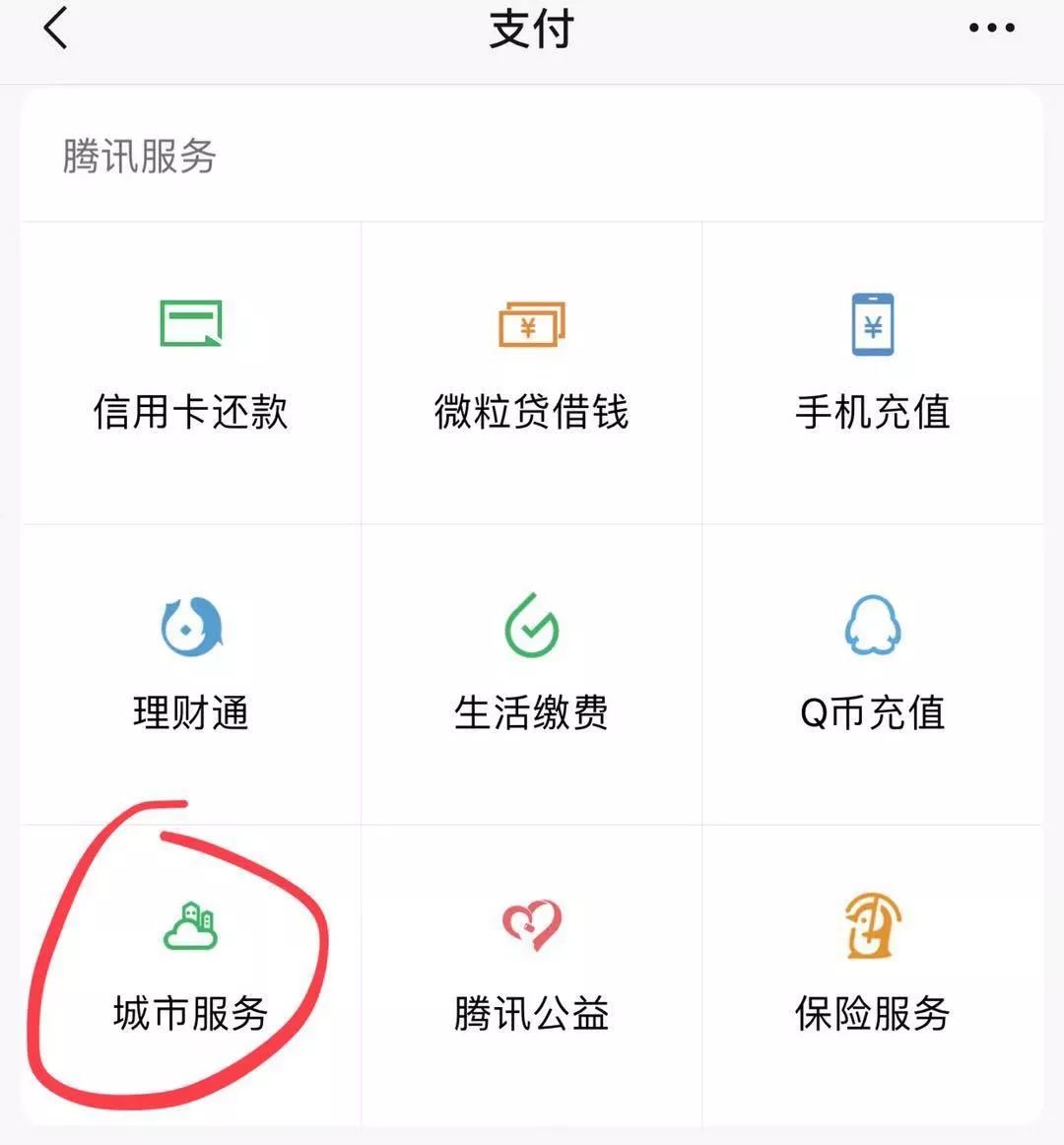1064x1145 pixels.
Task: Open the 生活缴费 (Utilities Payment) checkmark icon
Action: pyautogui.click(x=532, y=626)
